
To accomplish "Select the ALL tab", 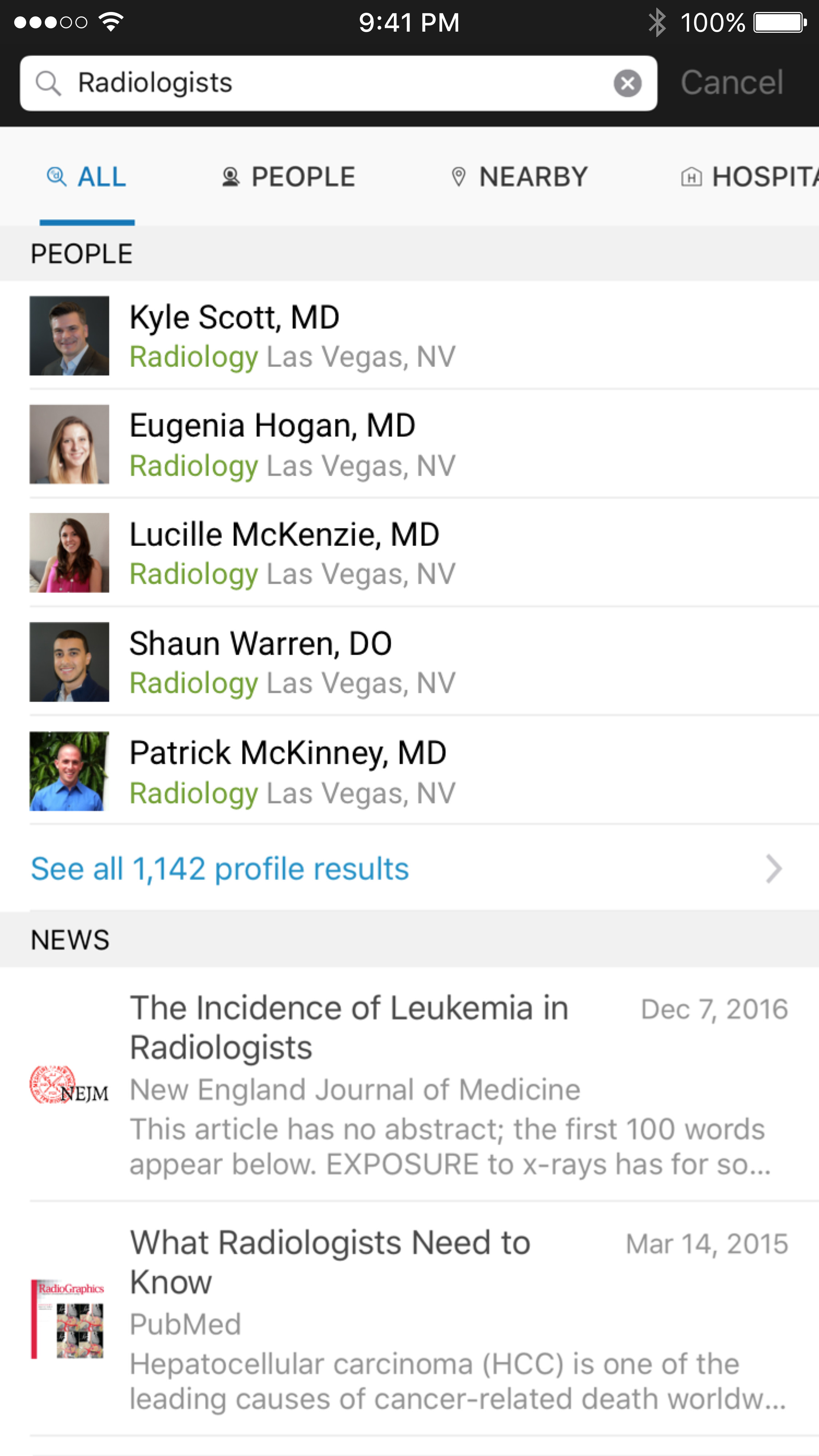I will click(x=87, y=177).
